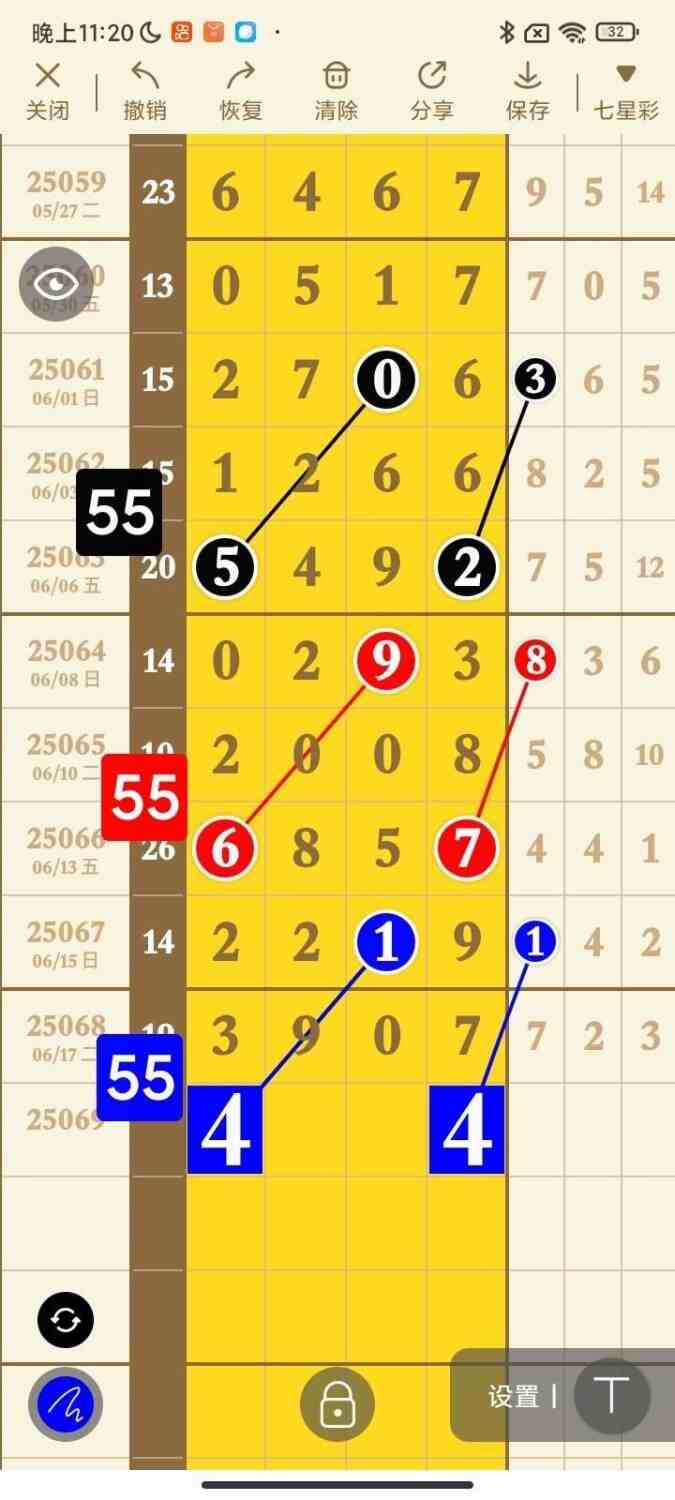Choose the text T tool

coord(610,1396)
